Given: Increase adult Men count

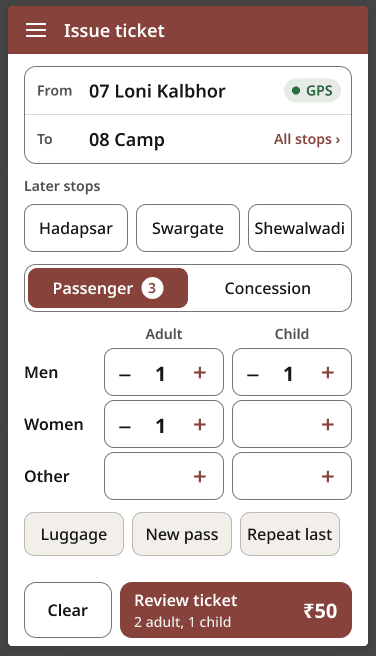Looking at the screenshot, I should coord(200,372).
